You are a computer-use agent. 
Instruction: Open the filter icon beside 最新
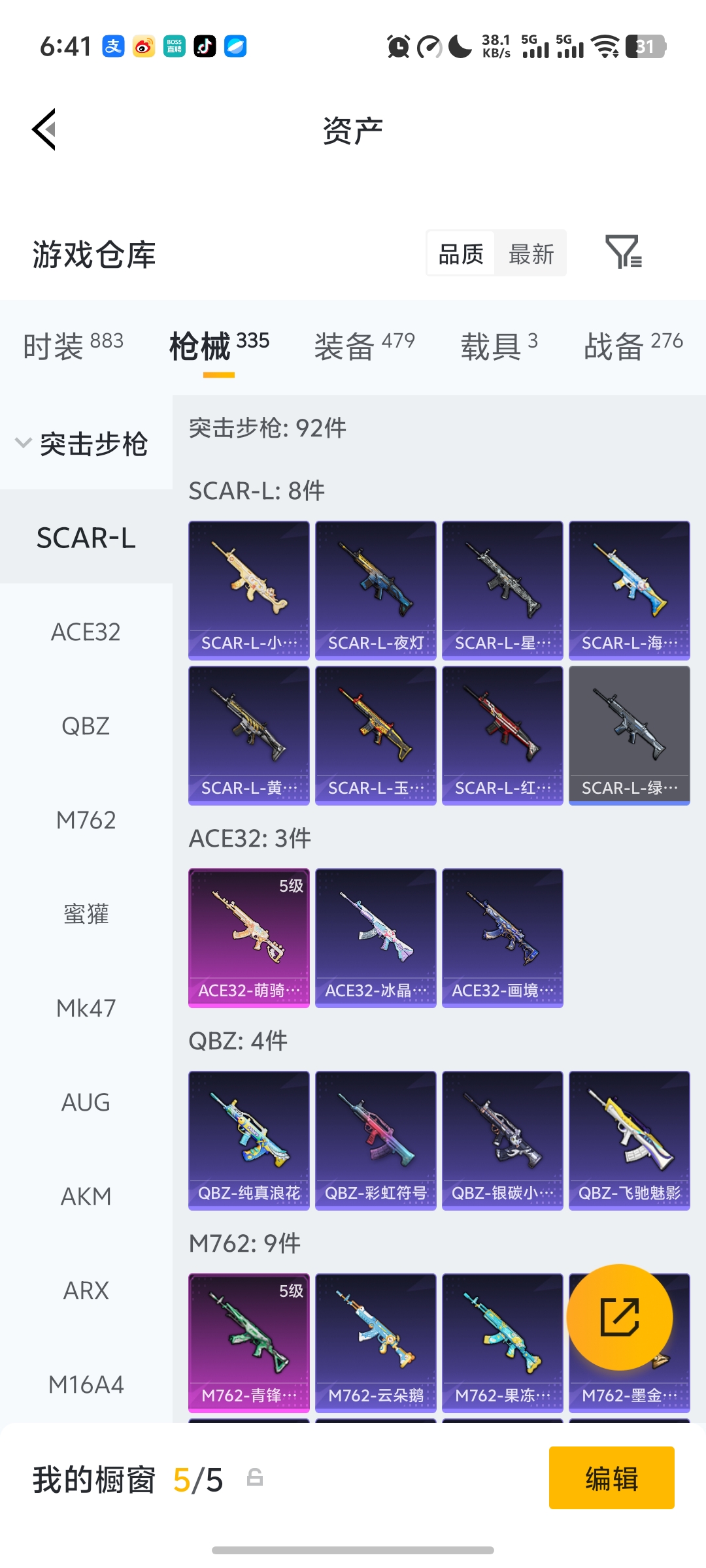point(623,252)
